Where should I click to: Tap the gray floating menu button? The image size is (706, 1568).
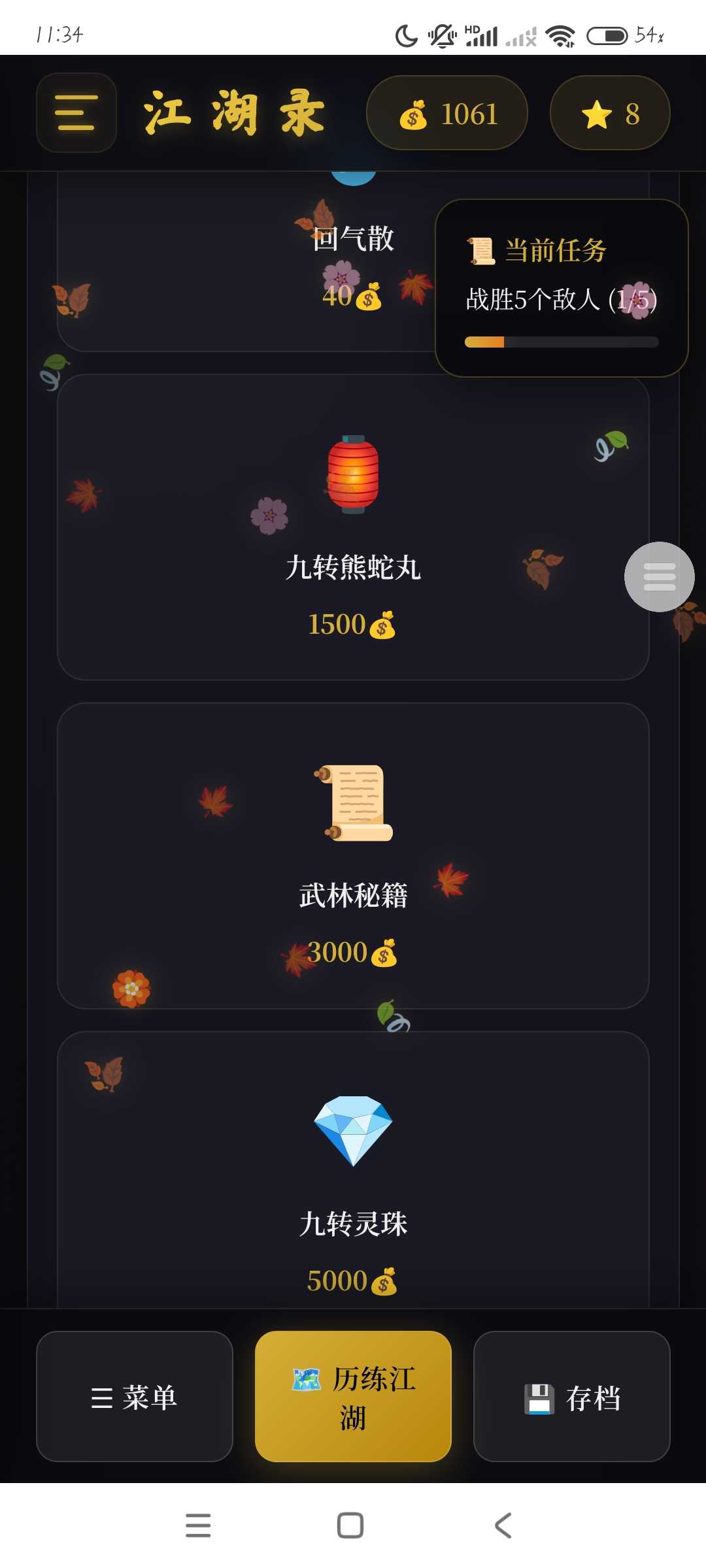tap(659, 577)
